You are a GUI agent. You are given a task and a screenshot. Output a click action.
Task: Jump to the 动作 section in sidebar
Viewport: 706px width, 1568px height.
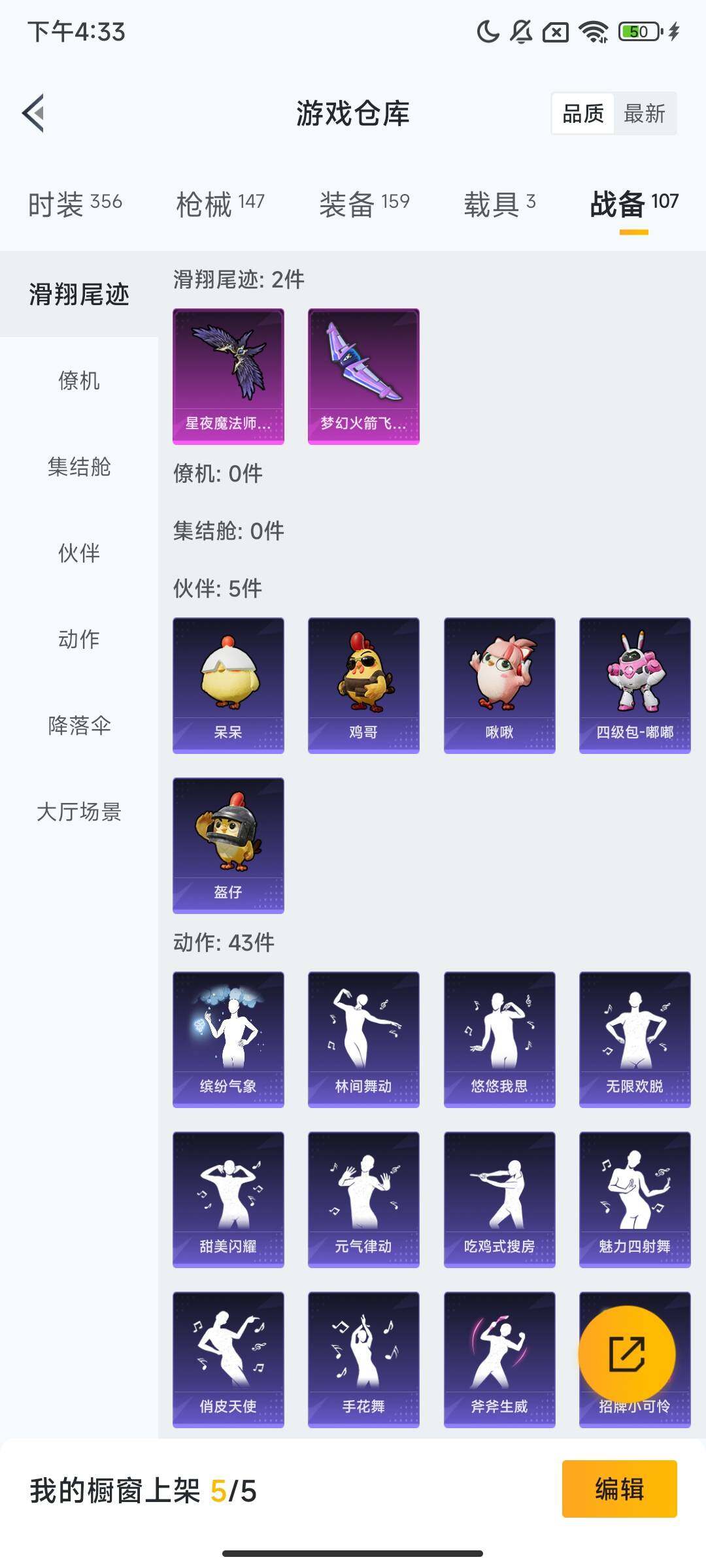tap(78, 640)
